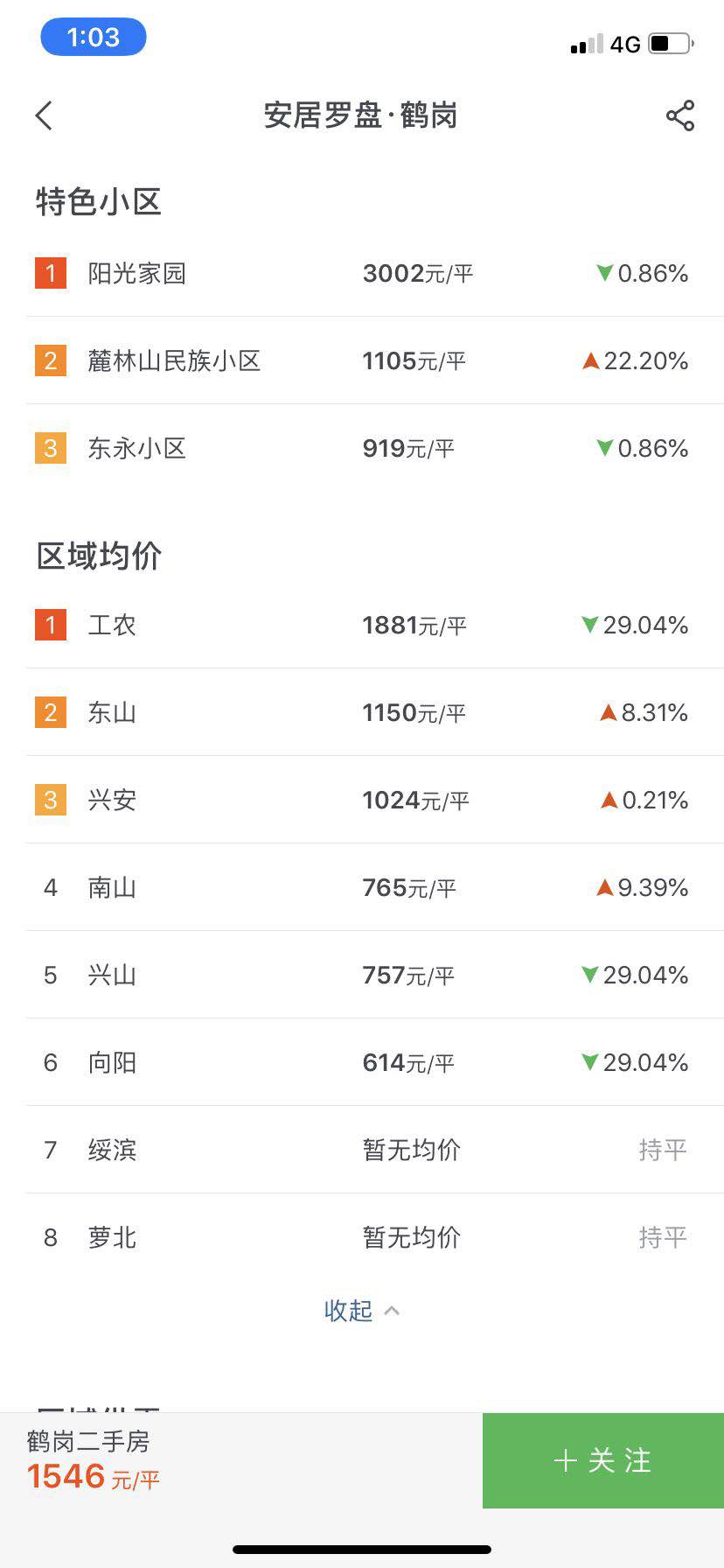Open the 工农 area price row
This screenshot has width=724, height=1568.
click(362, 625)
